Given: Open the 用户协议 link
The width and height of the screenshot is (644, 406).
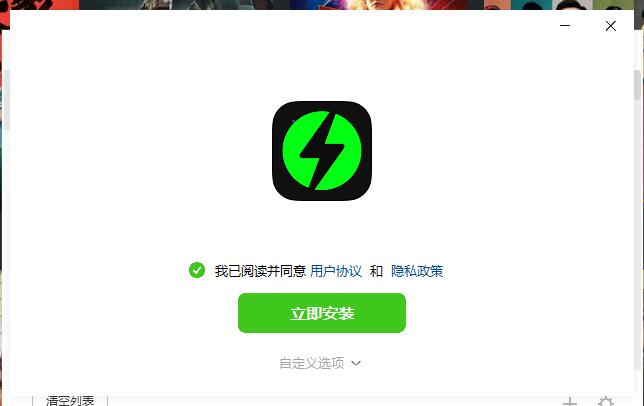Looking at the screenshot, I should (x=336, y=271).
